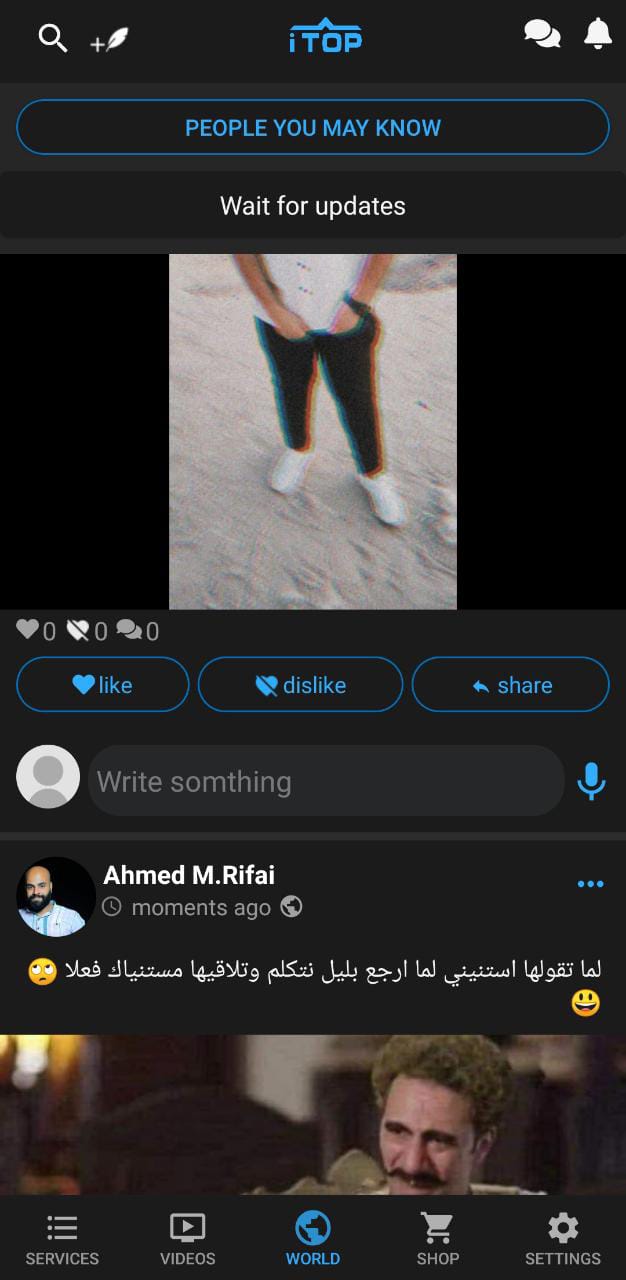This screenshot has height=1280, width=626.
Task: Record a voice comment with the microphone
Action: [592, 781]
